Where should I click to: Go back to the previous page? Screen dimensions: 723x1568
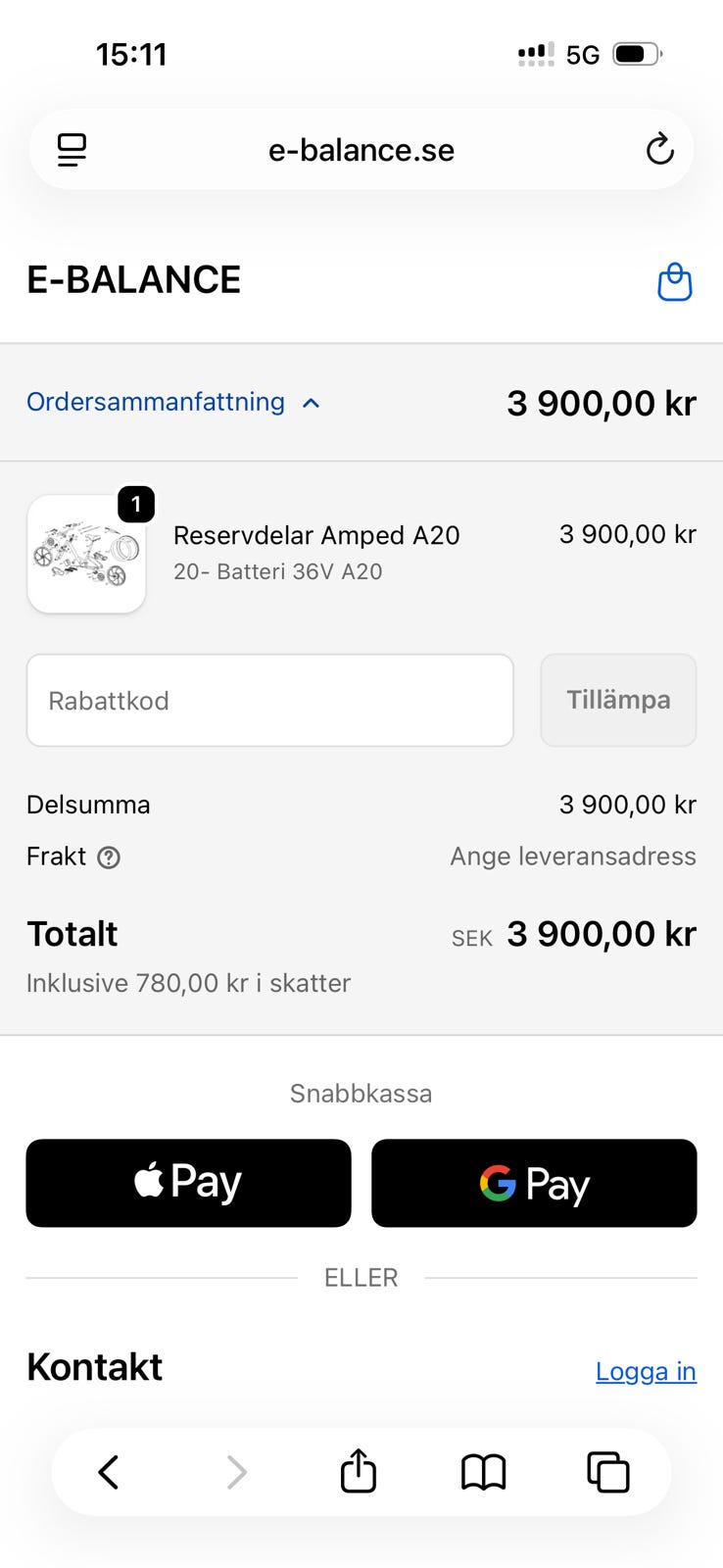click(109, 1472)
